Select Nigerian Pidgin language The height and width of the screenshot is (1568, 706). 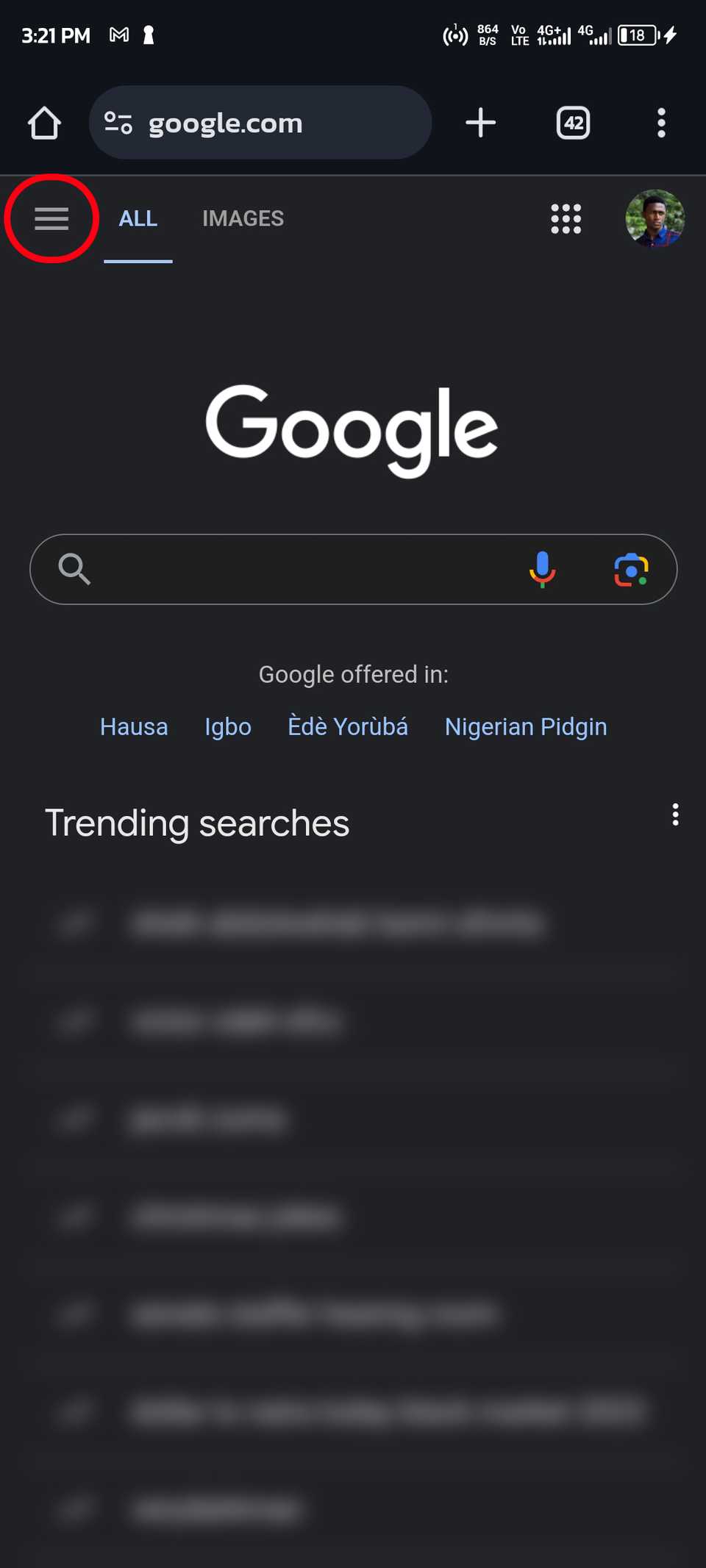(x=526, y=727)
